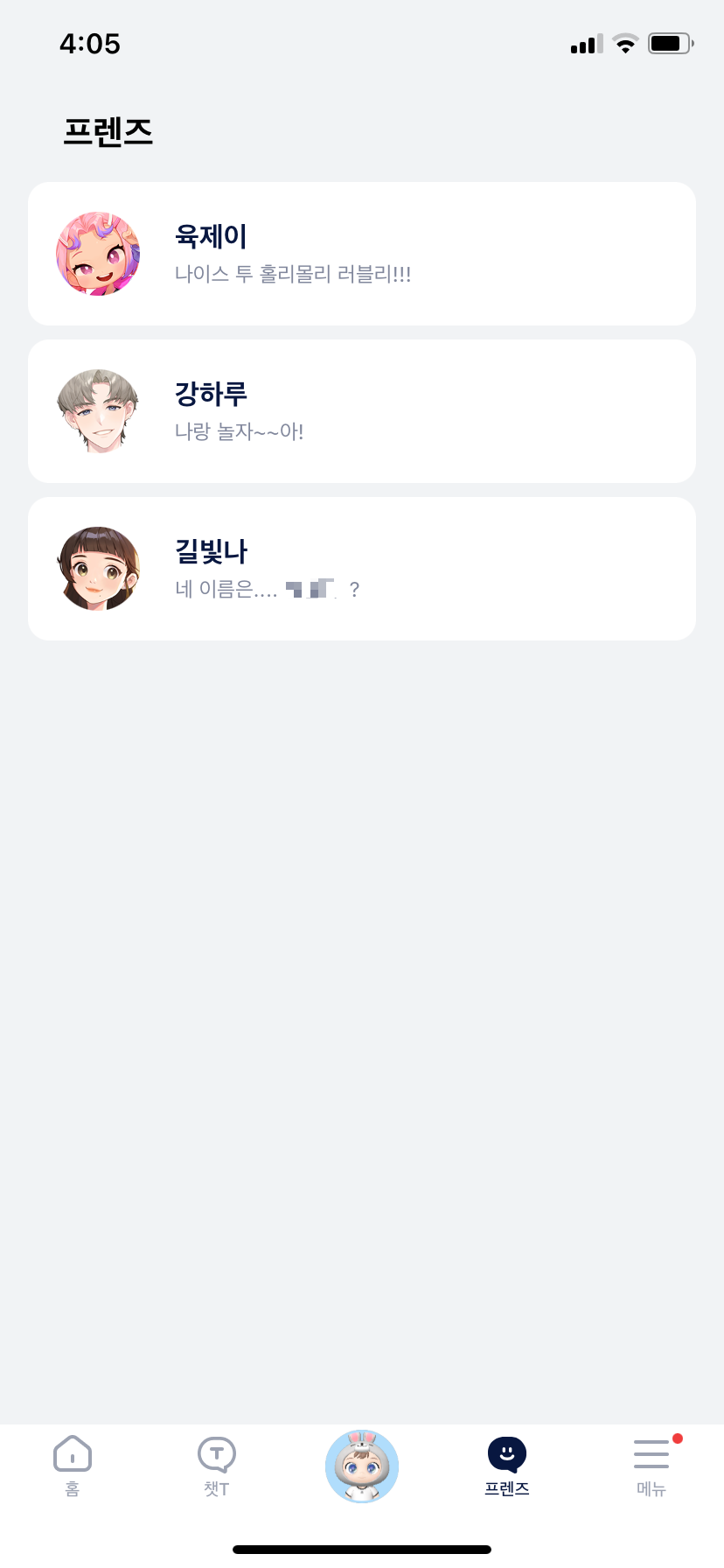Image resolution: width=724 pixels, height=1568 pixels.
Task: Open 강하루's profile picture
Action: coord(98,410)
